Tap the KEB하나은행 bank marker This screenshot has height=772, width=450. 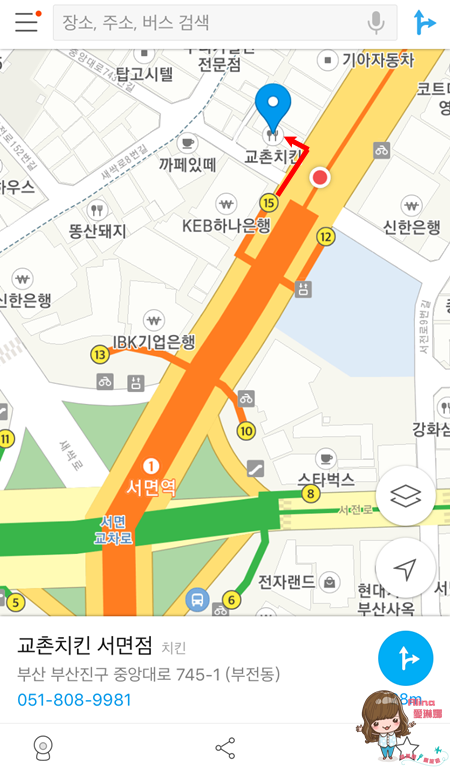pyautogui.click(x=226, y=203)
